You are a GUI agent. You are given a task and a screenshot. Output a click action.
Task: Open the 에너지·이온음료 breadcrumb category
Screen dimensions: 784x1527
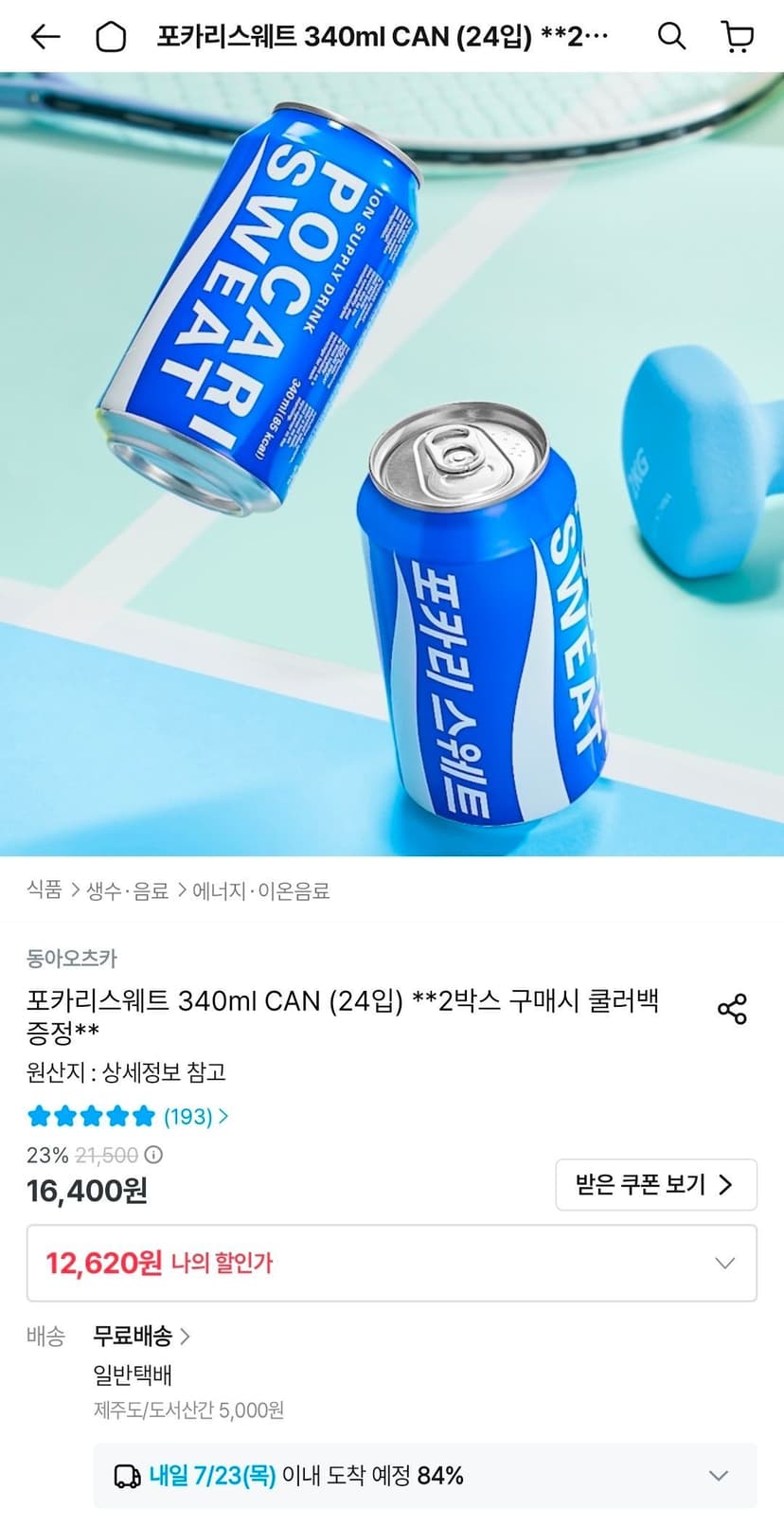[x=260, y=890]
